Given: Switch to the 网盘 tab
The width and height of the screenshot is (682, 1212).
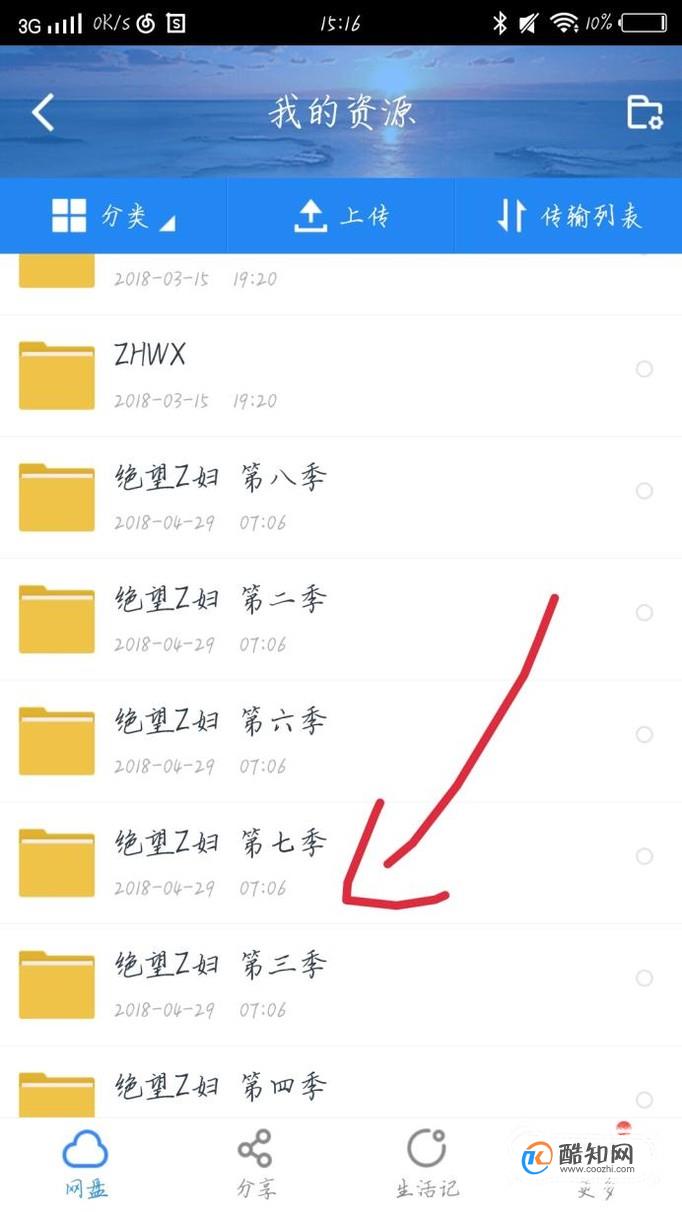Looking at the screenshot, I should coord(85,1164).
